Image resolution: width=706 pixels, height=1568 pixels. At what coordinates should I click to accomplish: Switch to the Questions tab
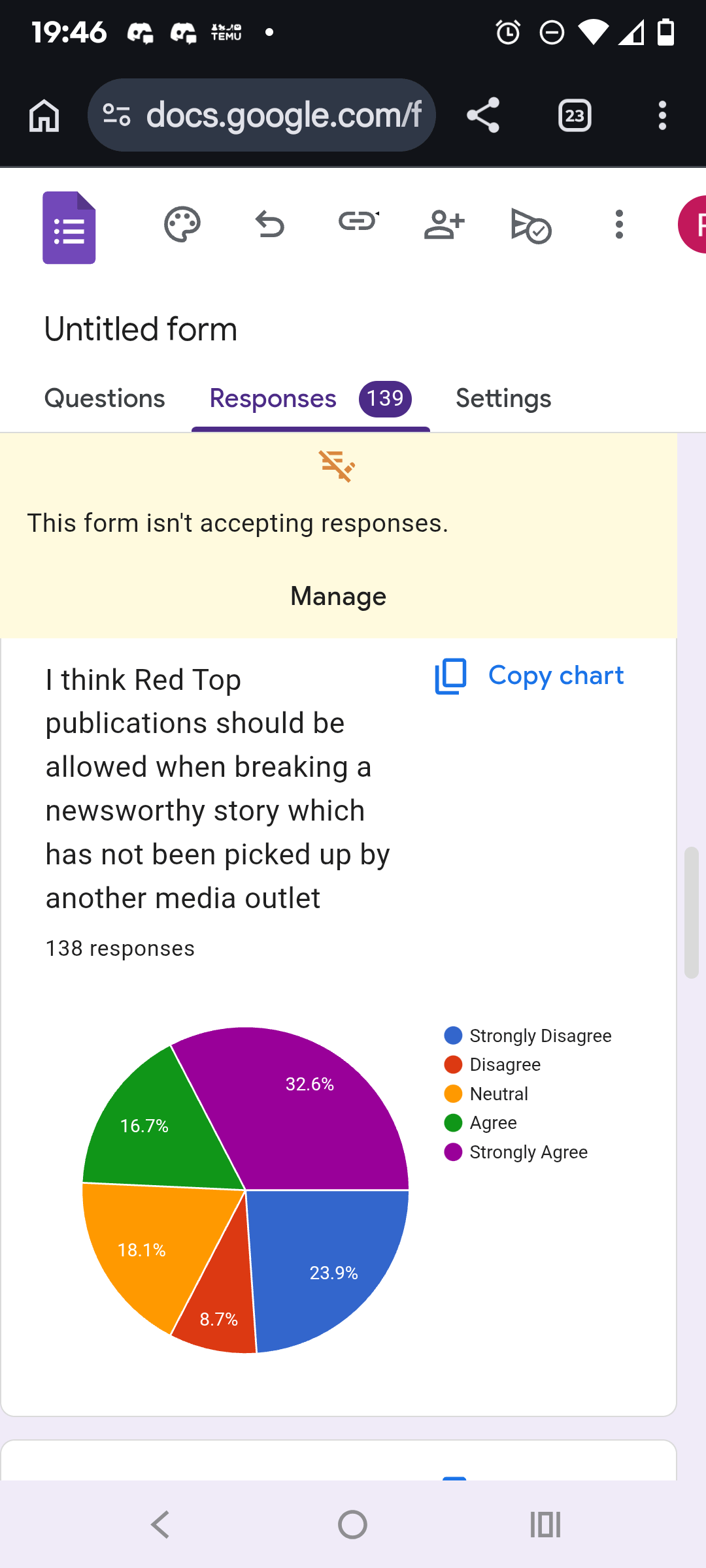point(105,399)
